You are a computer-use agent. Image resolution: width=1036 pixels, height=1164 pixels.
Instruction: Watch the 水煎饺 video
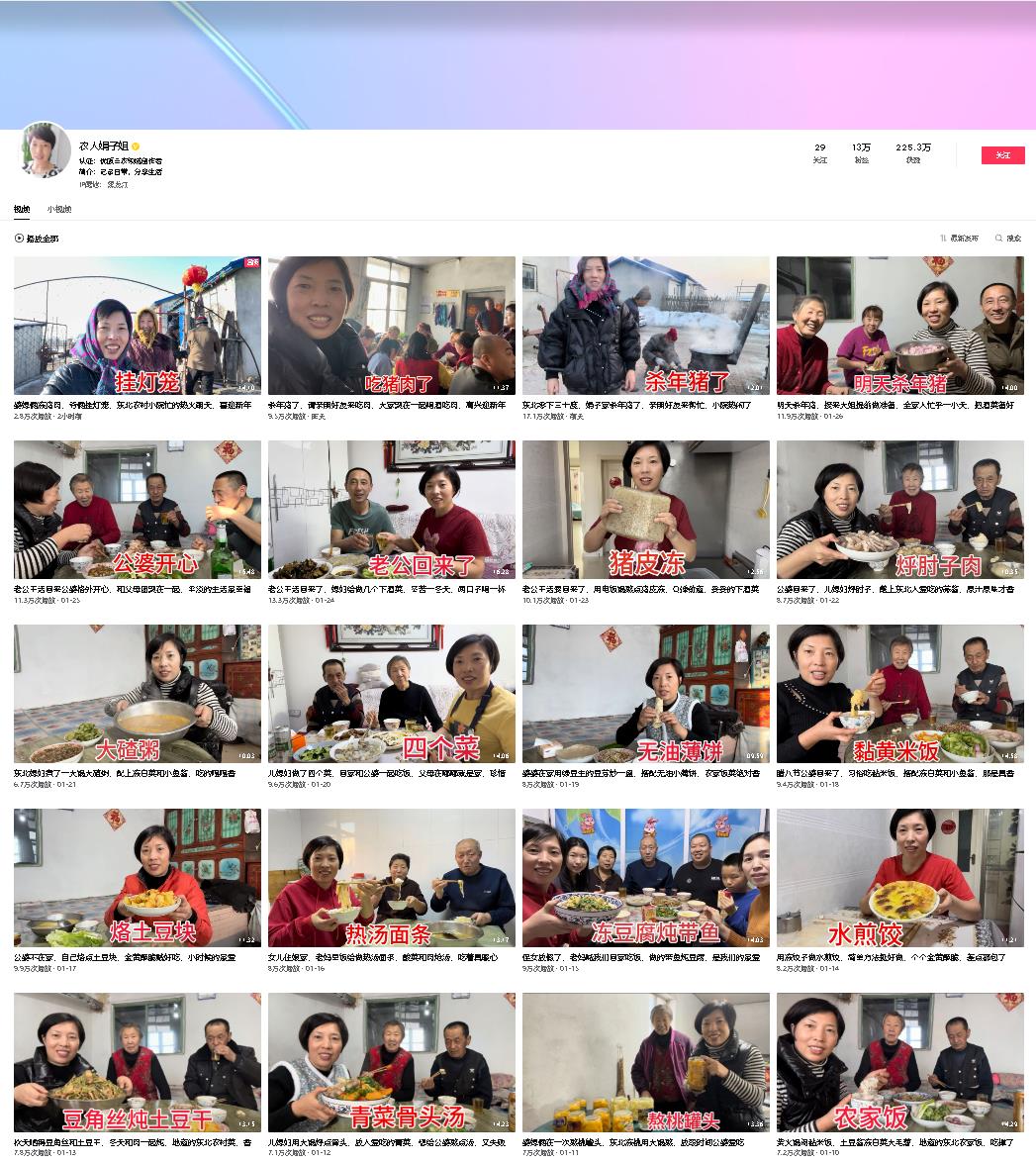(x=899, y=878)
